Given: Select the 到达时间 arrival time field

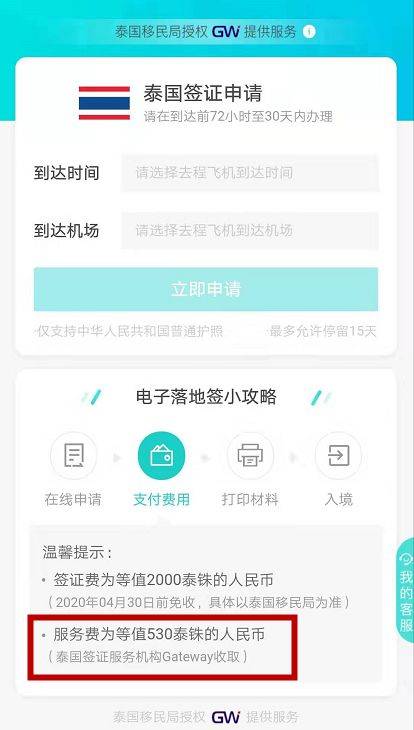Looking at the screenshot, I should click(x=250, y=173).
